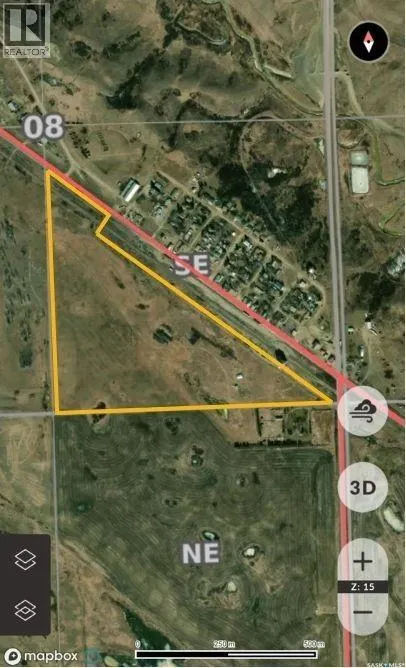
Task: Open the lower layers stack button
Action: click(x=25, y=610)
